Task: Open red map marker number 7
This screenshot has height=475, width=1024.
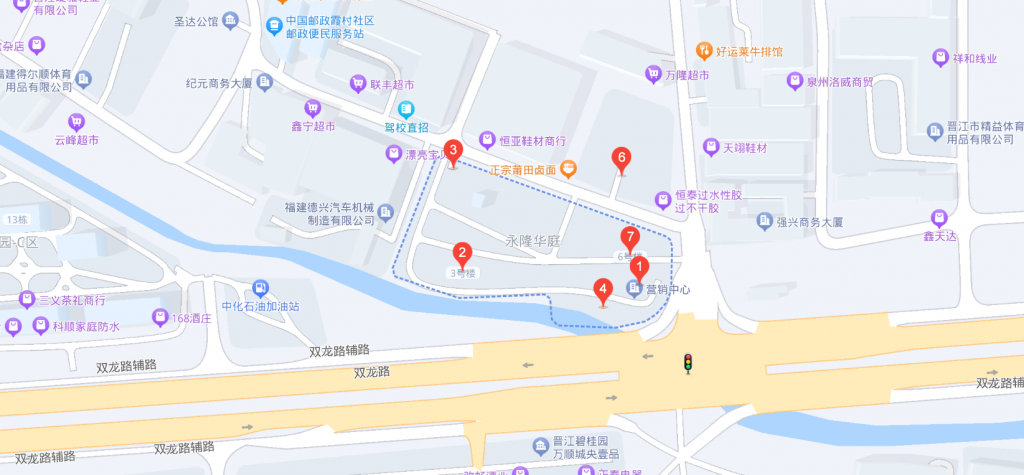Action: point(629,238)
